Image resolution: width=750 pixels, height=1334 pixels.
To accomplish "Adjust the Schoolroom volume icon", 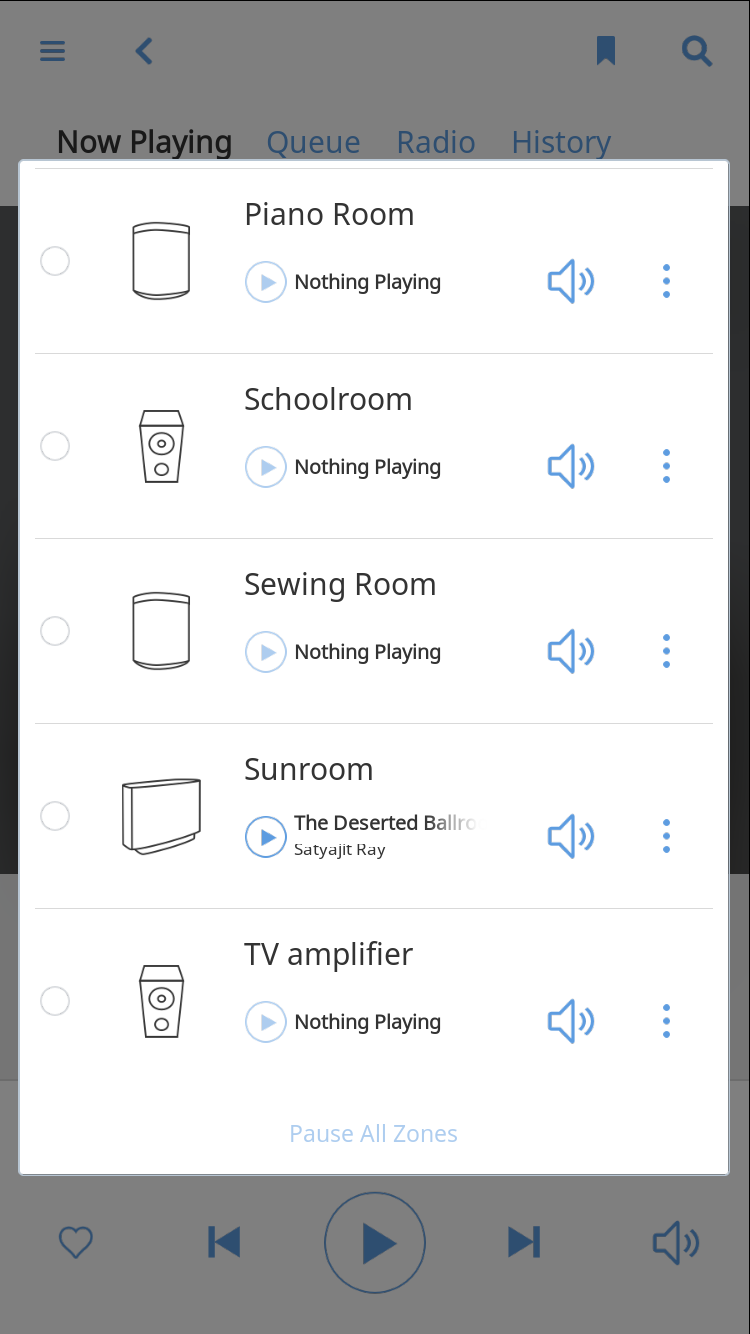I will point(571,466).
